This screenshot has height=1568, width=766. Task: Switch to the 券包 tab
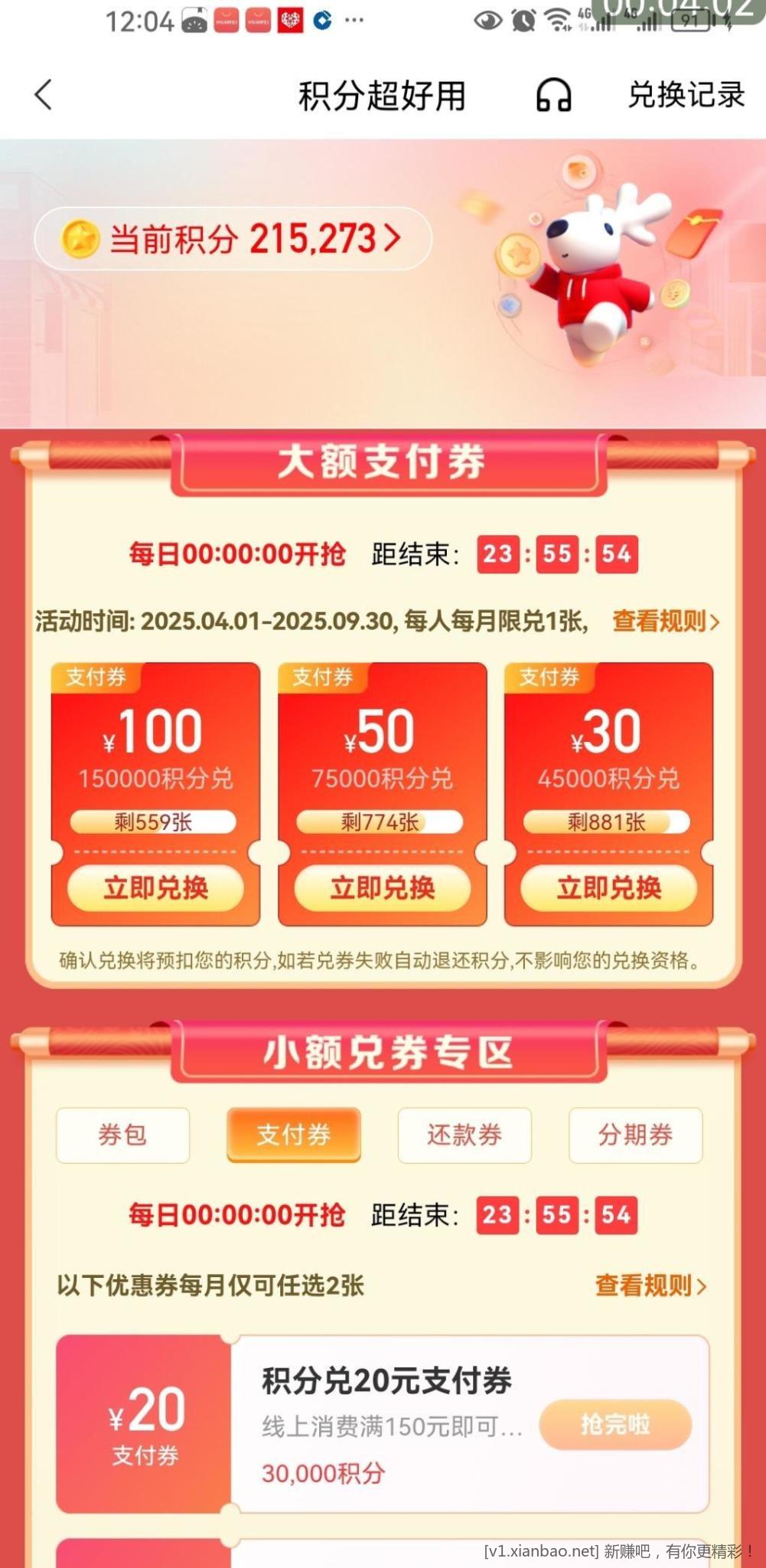[122, 1135]
